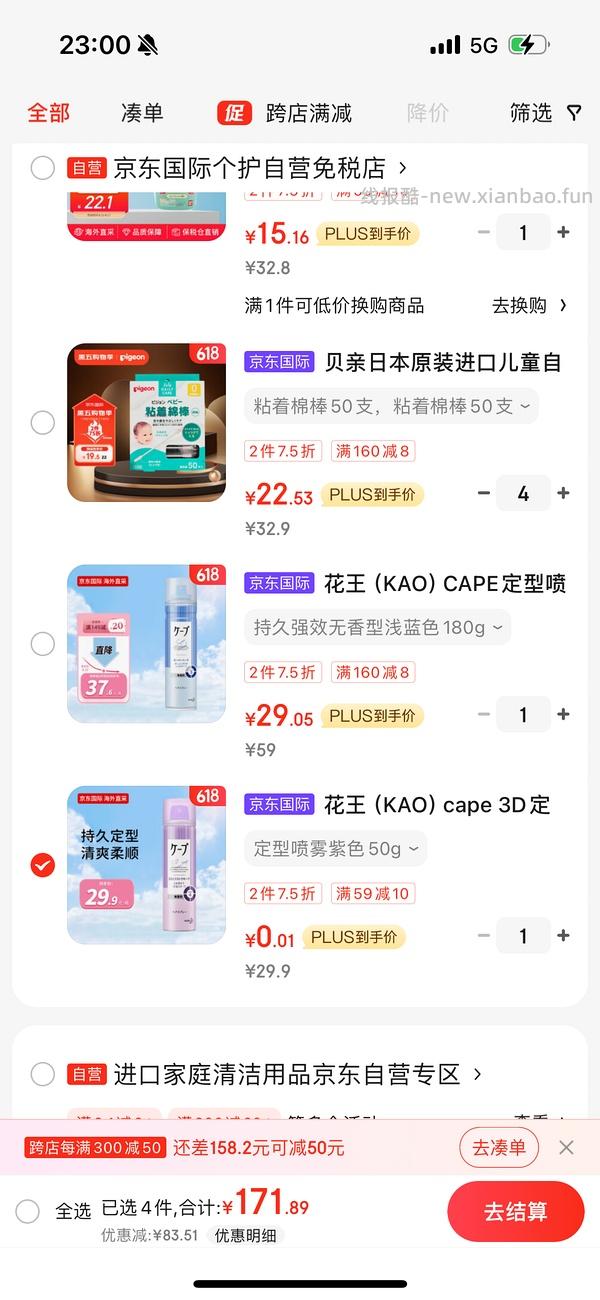
Task: Proceed to checkout with 去结算
Action: [x=515, y=1211]
